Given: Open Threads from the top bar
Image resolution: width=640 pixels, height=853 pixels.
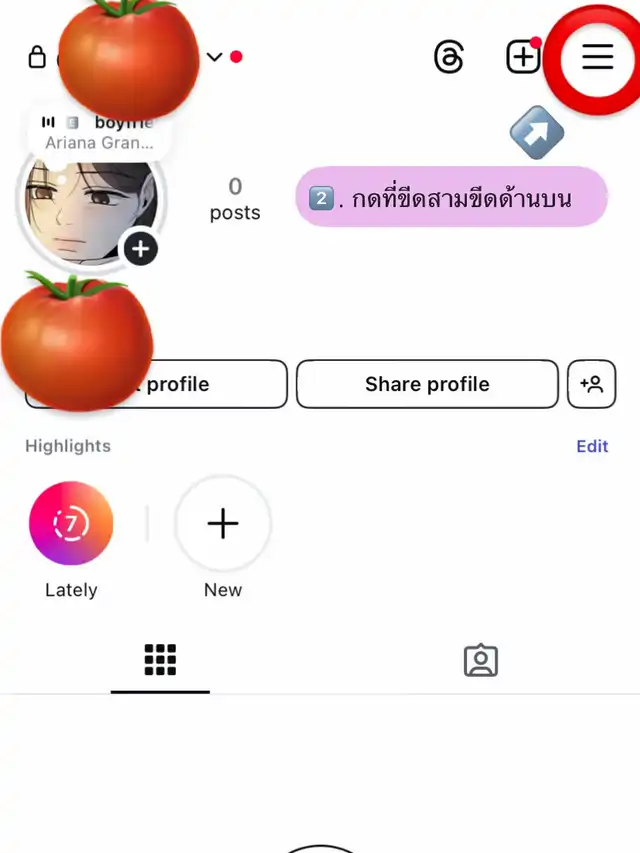Looking at the screenshot, I should coord(449,57).
